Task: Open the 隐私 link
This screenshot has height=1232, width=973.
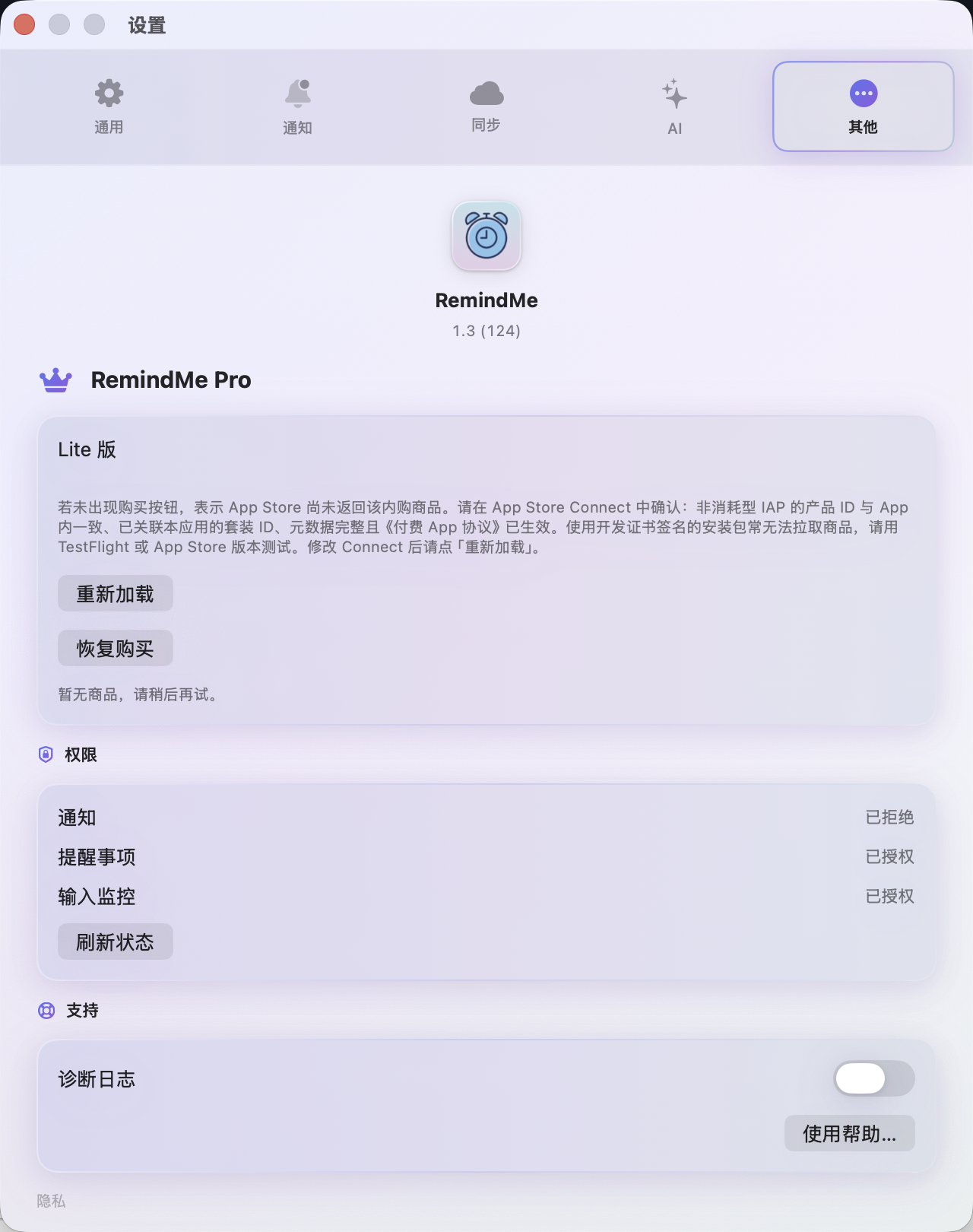Action: tap(51, 1201)
